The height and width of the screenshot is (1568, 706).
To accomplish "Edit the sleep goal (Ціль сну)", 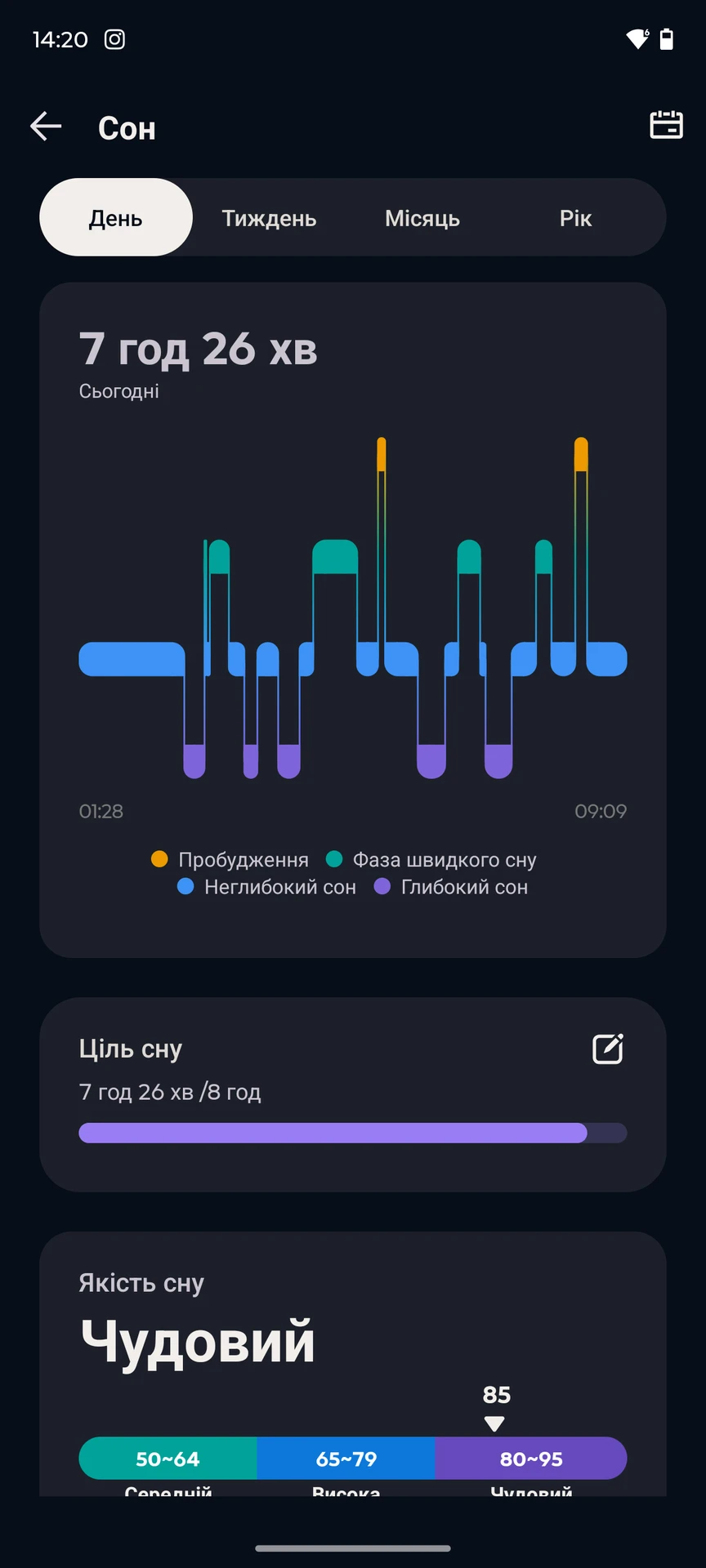I will point(607,1049).
